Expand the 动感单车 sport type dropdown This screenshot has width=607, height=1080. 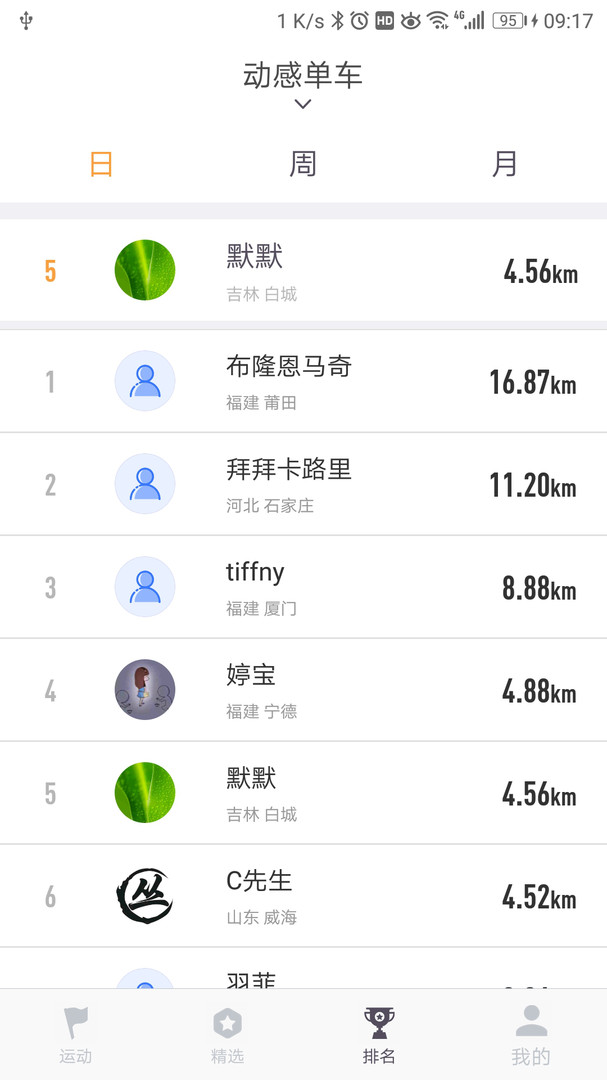[x=303, y=85]
